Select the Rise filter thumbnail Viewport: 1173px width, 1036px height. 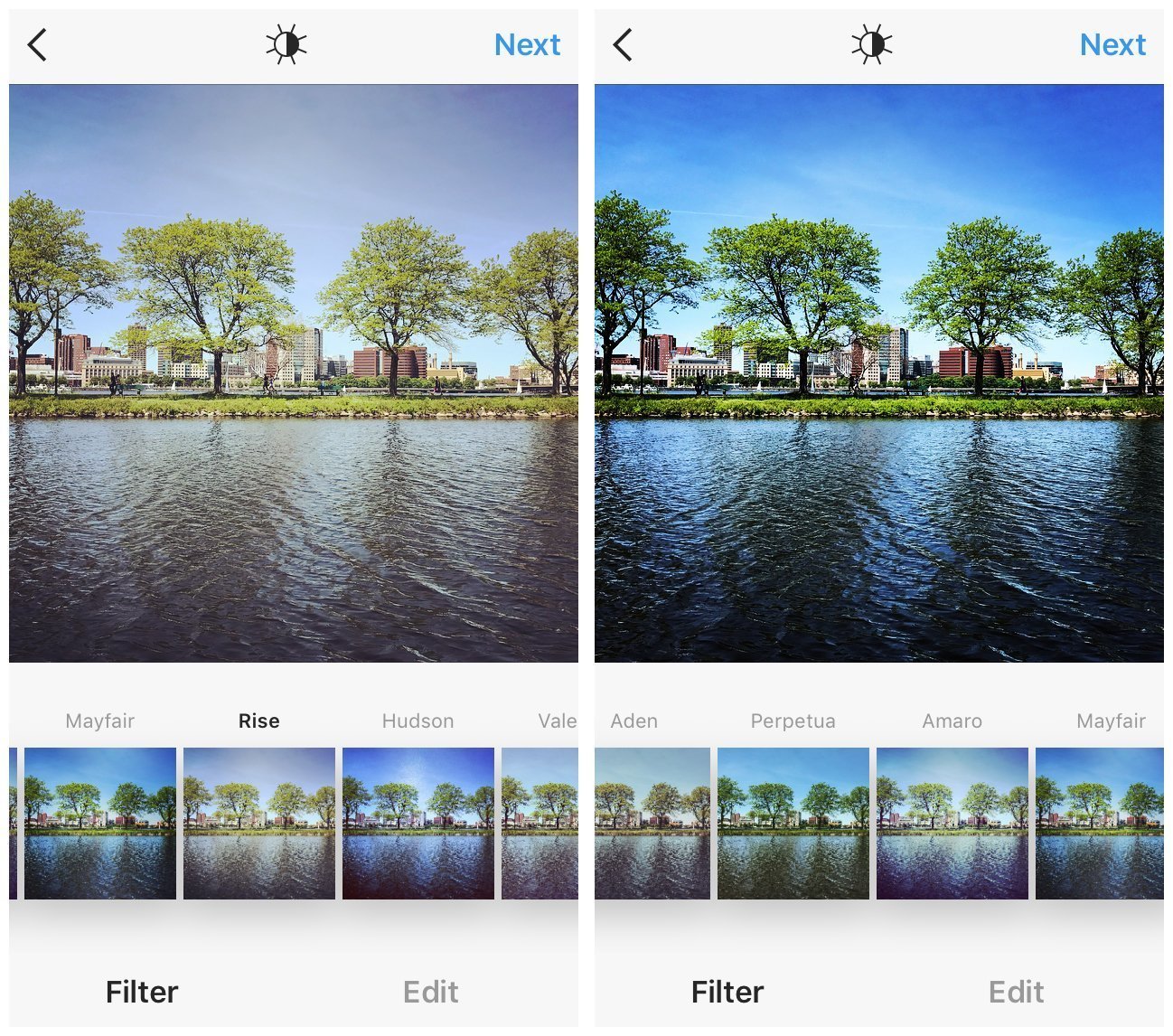tap(259, 823)
